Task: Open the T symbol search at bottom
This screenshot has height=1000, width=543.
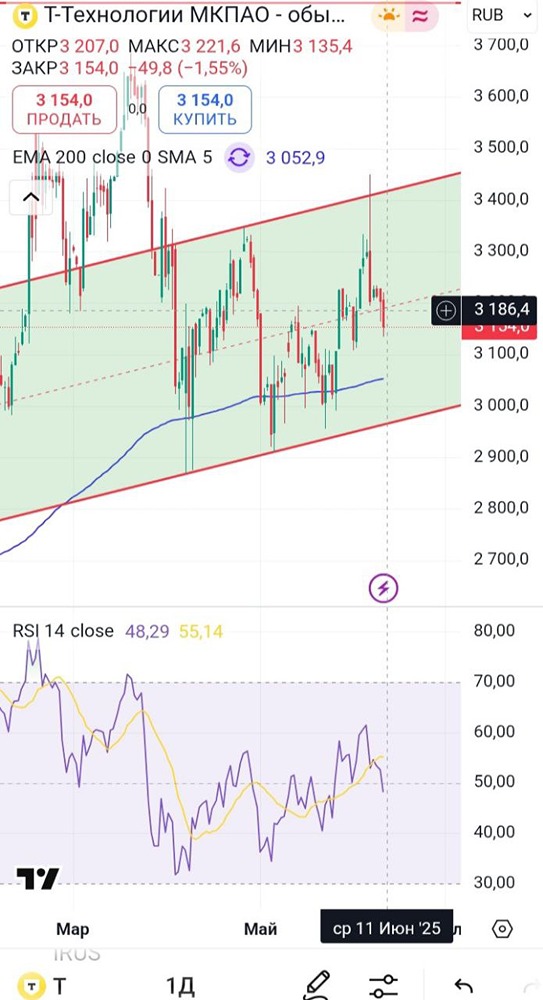Action: 43,986
